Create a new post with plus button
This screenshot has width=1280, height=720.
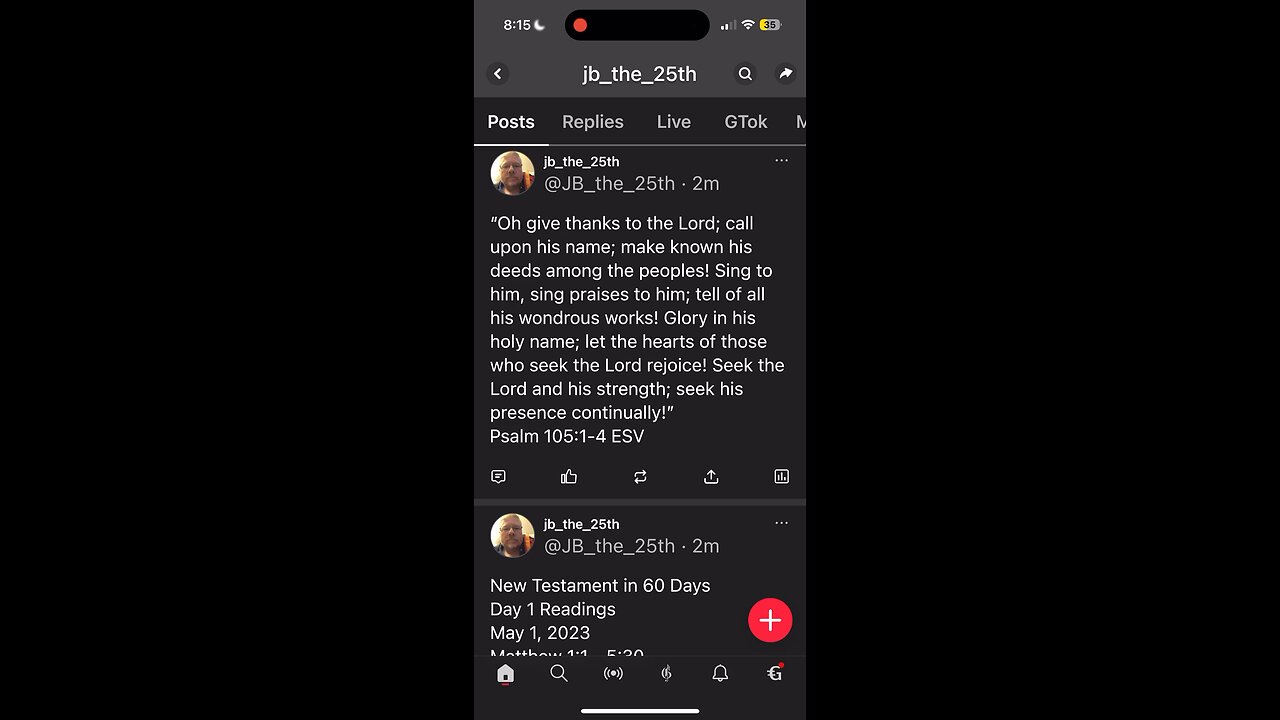pyautogui.click(x=770, y=621)
